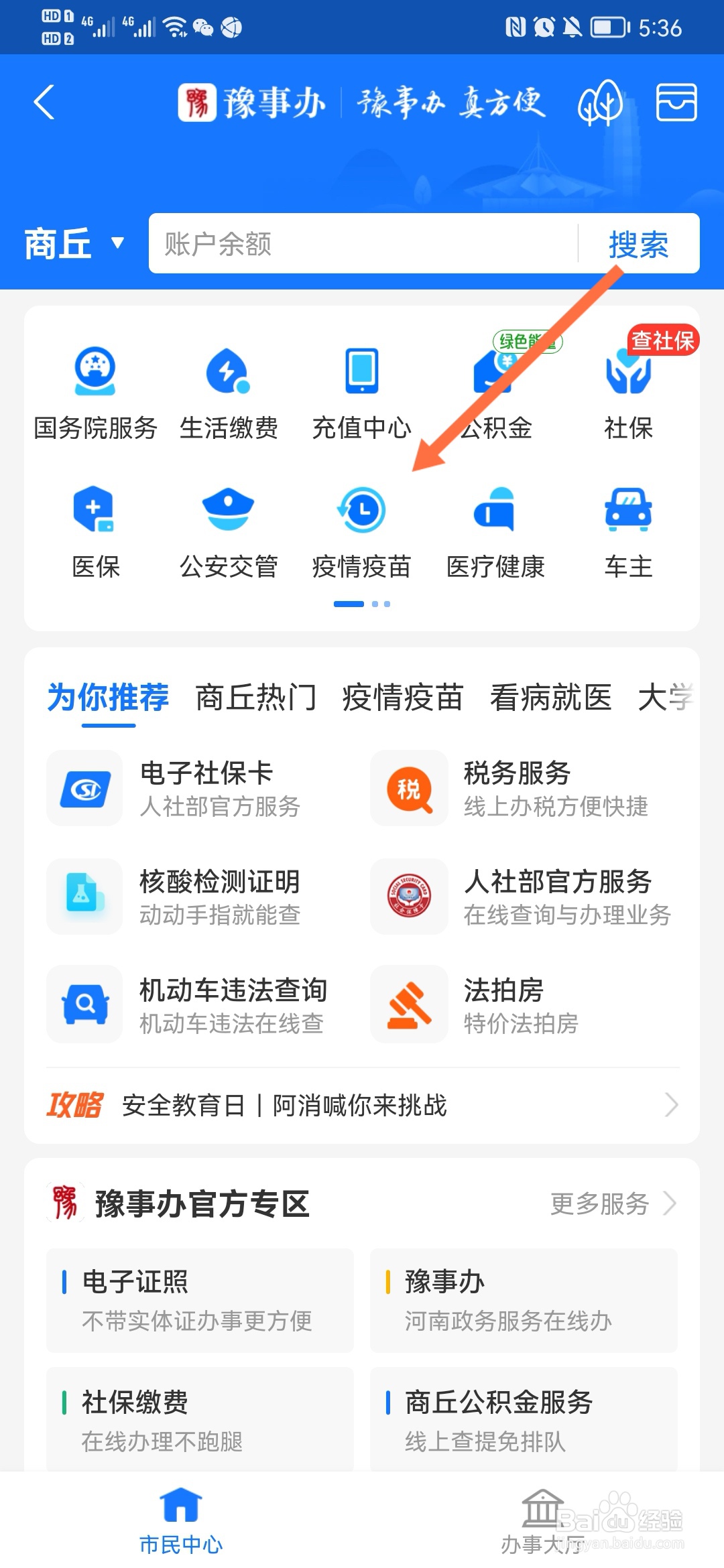The height and width of the screenshot is (1568, 724).
Task: Tap the 车主 car owner icon
Action: coord(628,529)
